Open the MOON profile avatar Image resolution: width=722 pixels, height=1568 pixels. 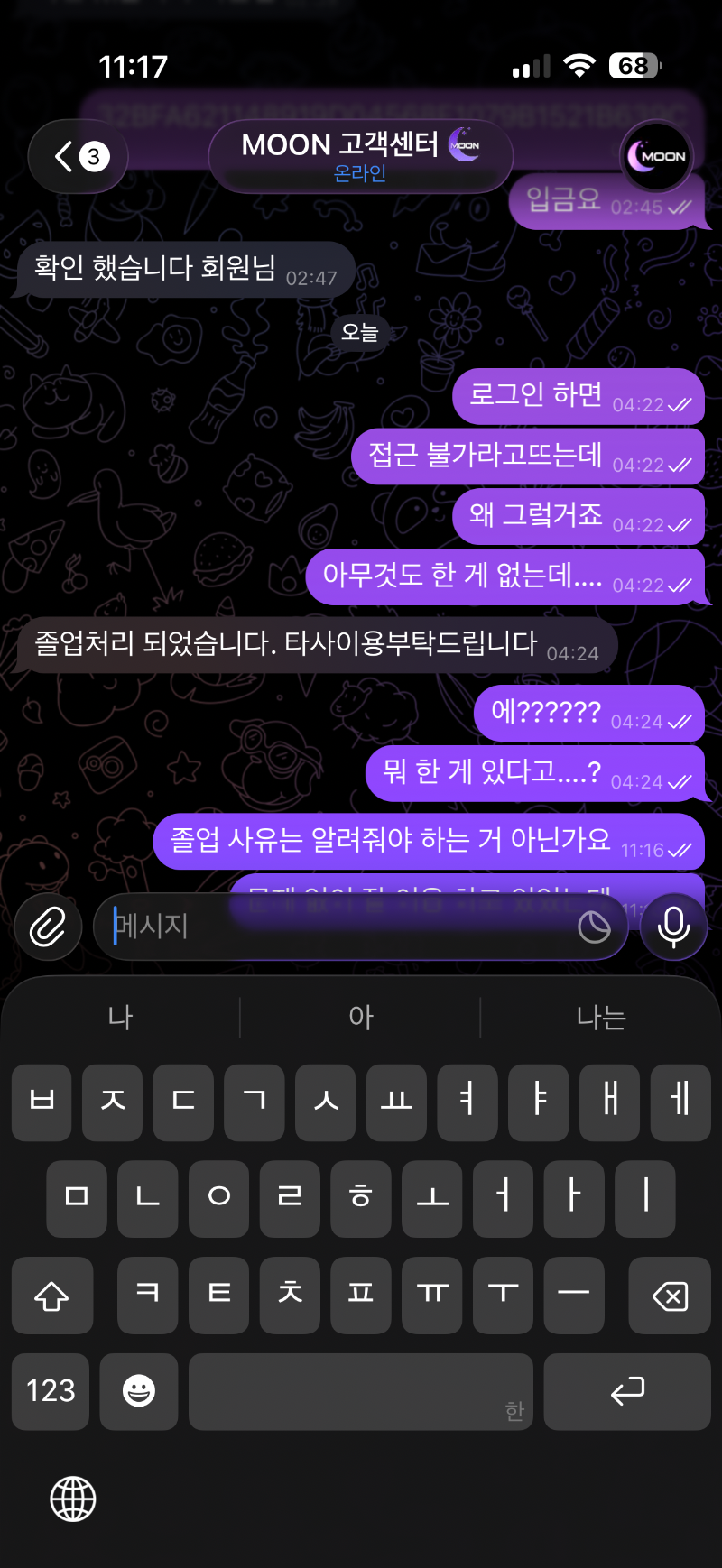658,156
